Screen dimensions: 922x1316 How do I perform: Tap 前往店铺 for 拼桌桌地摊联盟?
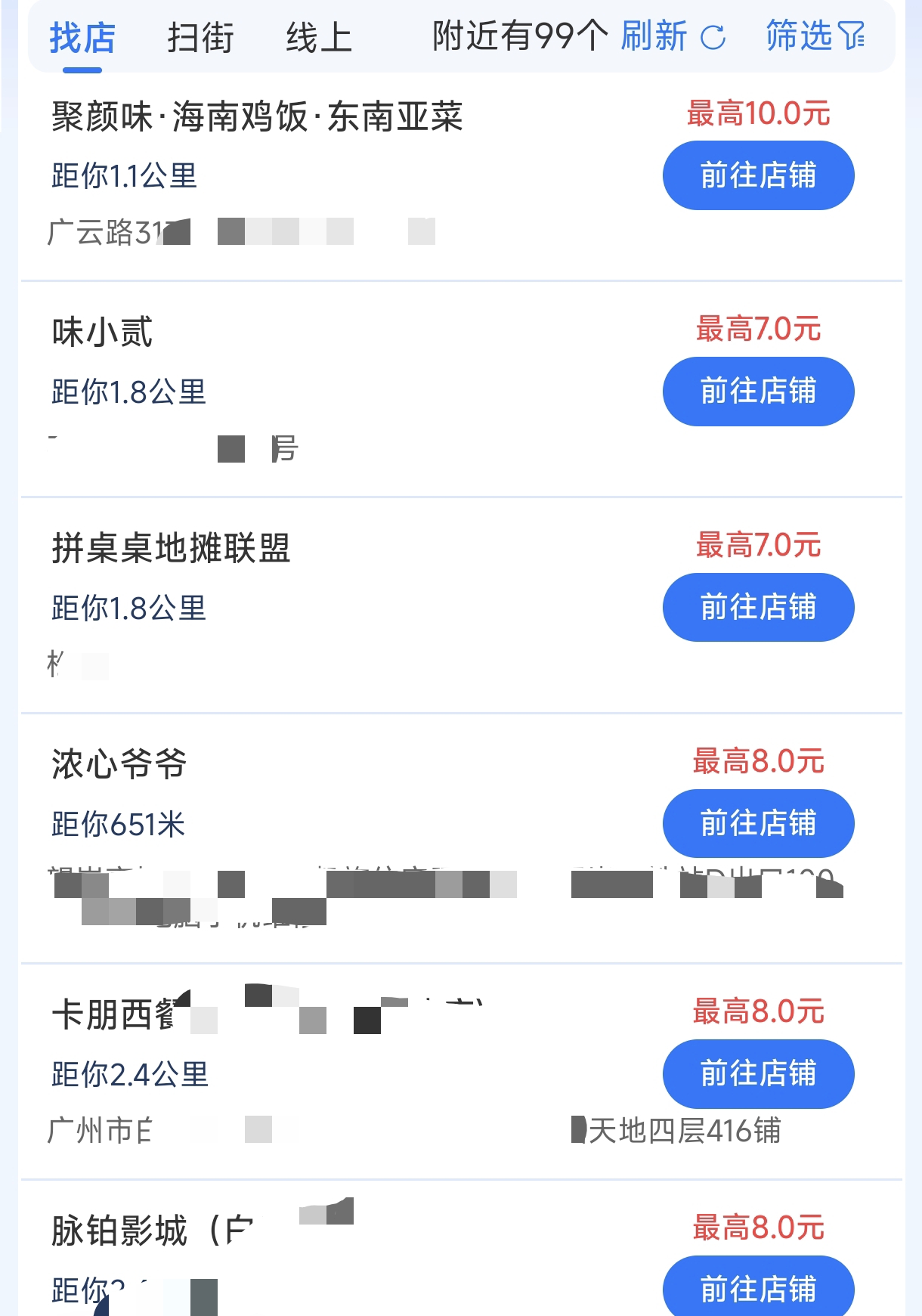point(757,607)
